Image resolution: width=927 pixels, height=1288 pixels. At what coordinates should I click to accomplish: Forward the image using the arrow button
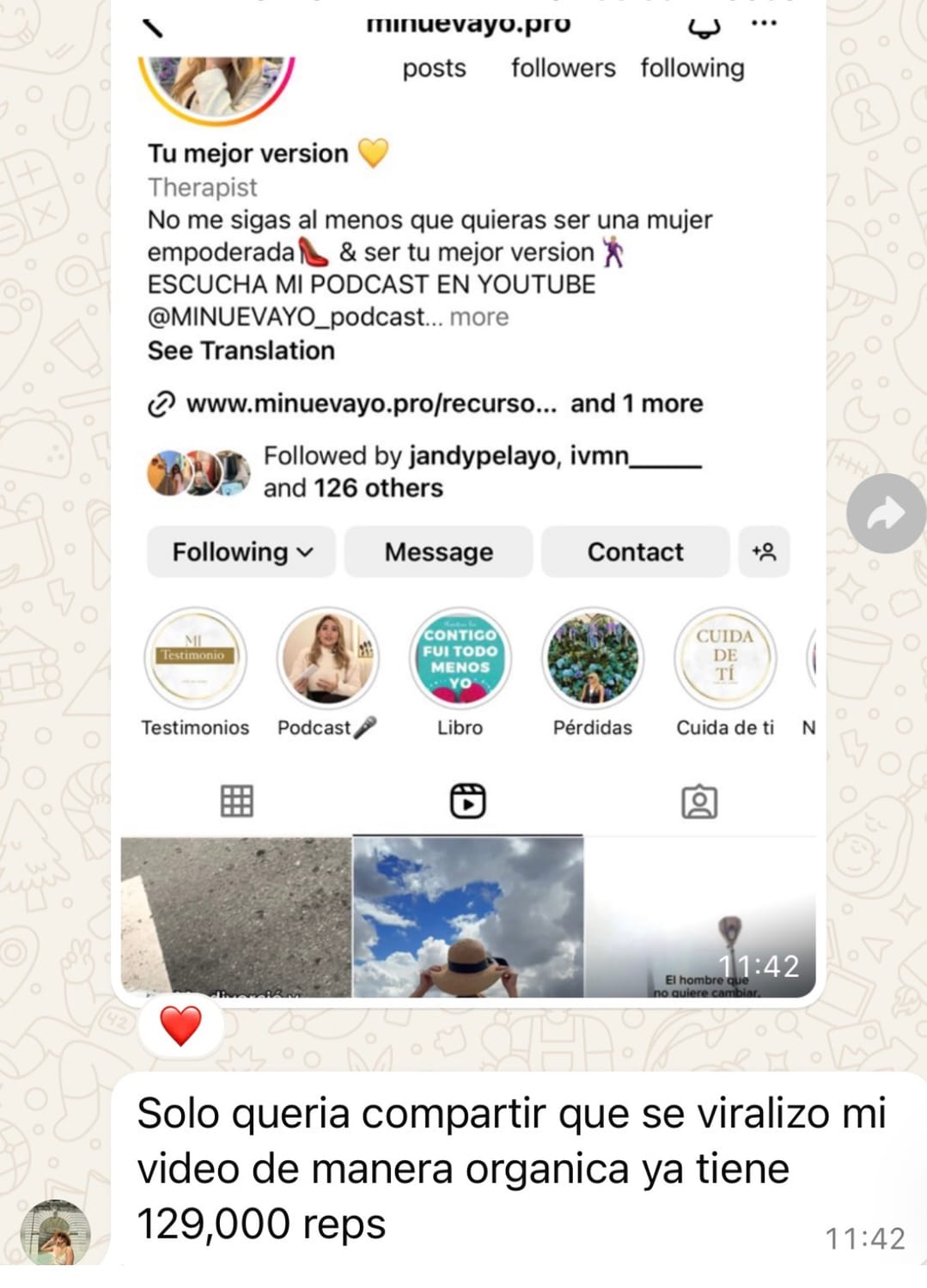[x=885, y=513]
